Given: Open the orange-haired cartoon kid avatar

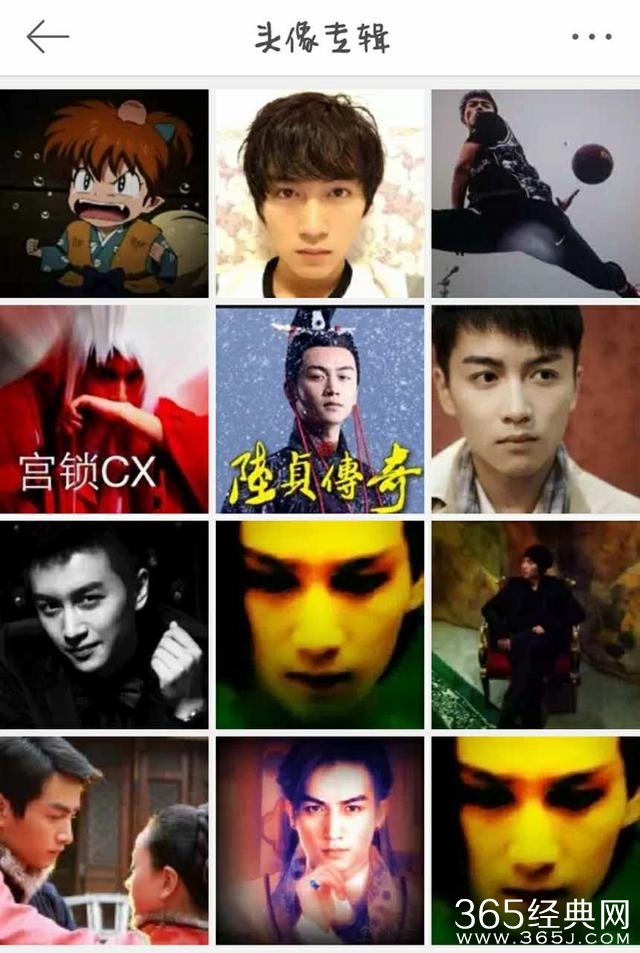Looking at the screenshot, I should click(104, 193).
